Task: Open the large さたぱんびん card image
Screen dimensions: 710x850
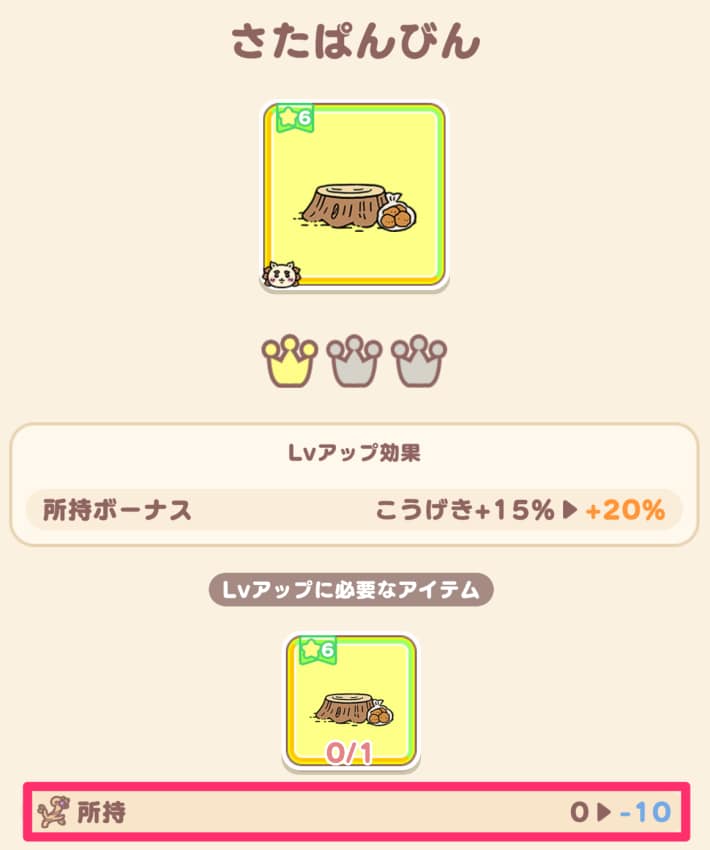Action: click(x=353, y=197)
